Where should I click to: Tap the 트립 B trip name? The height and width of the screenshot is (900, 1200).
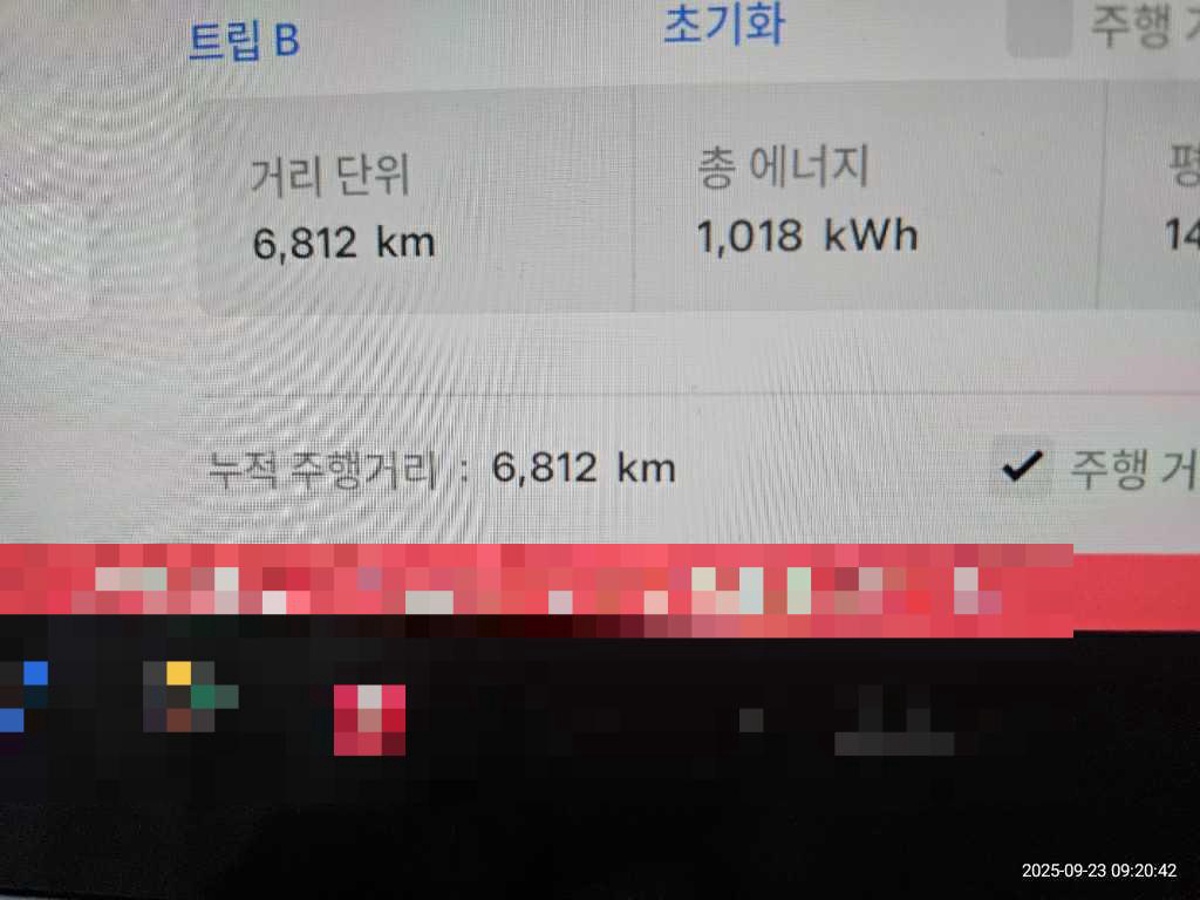coord(244,41)
